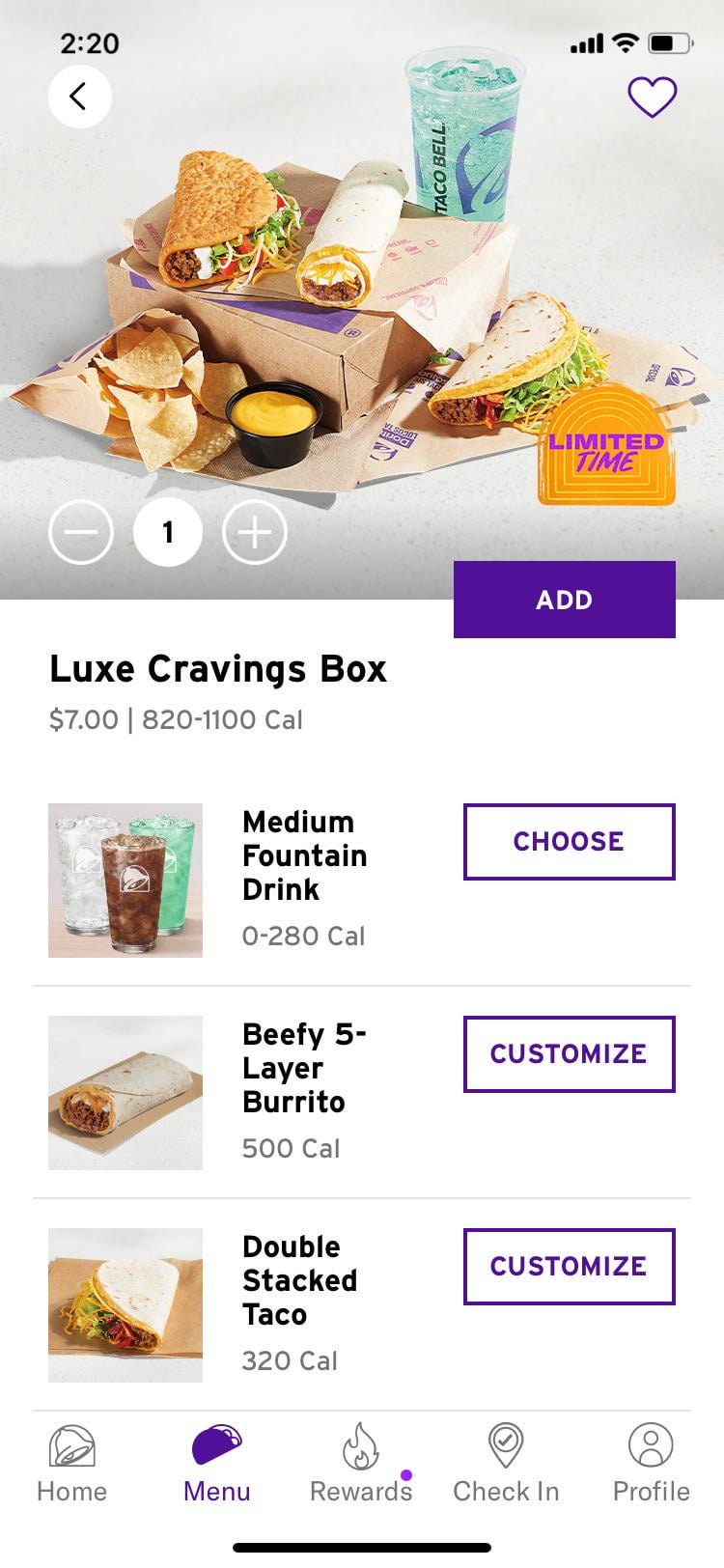Increase quantity with the plus button
This screenshot has height=1568, width=724.
coord(255,532)
